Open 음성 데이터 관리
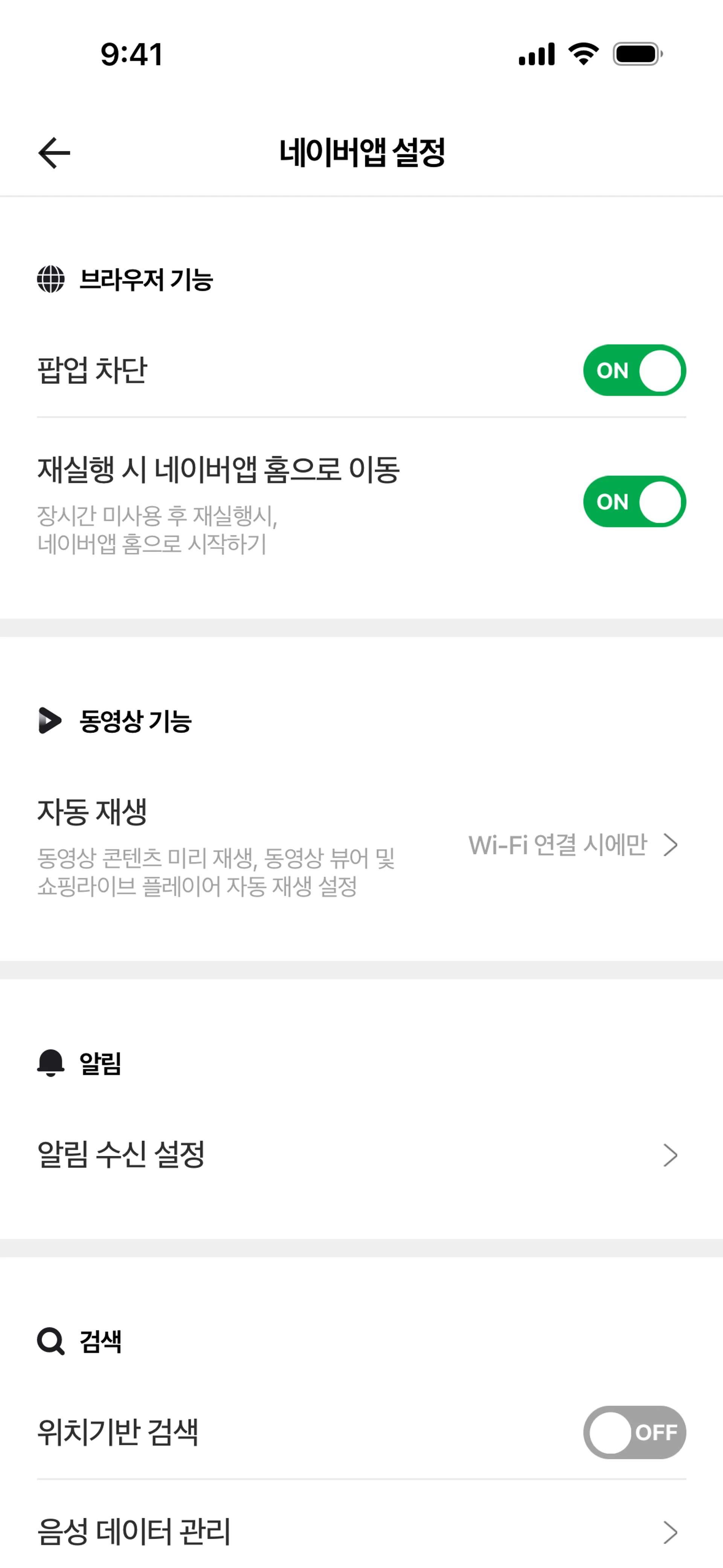 (x=361, y=1531)
